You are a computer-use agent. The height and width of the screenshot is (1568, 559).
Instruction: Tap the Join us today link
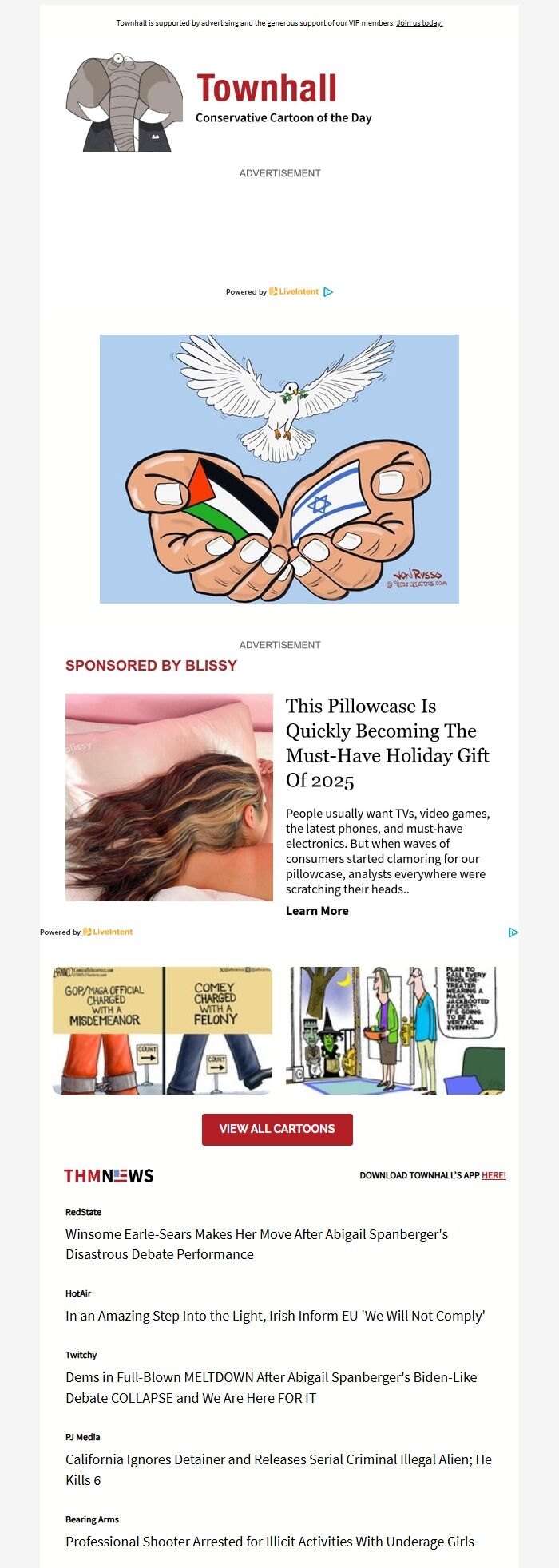click(419, 23)
